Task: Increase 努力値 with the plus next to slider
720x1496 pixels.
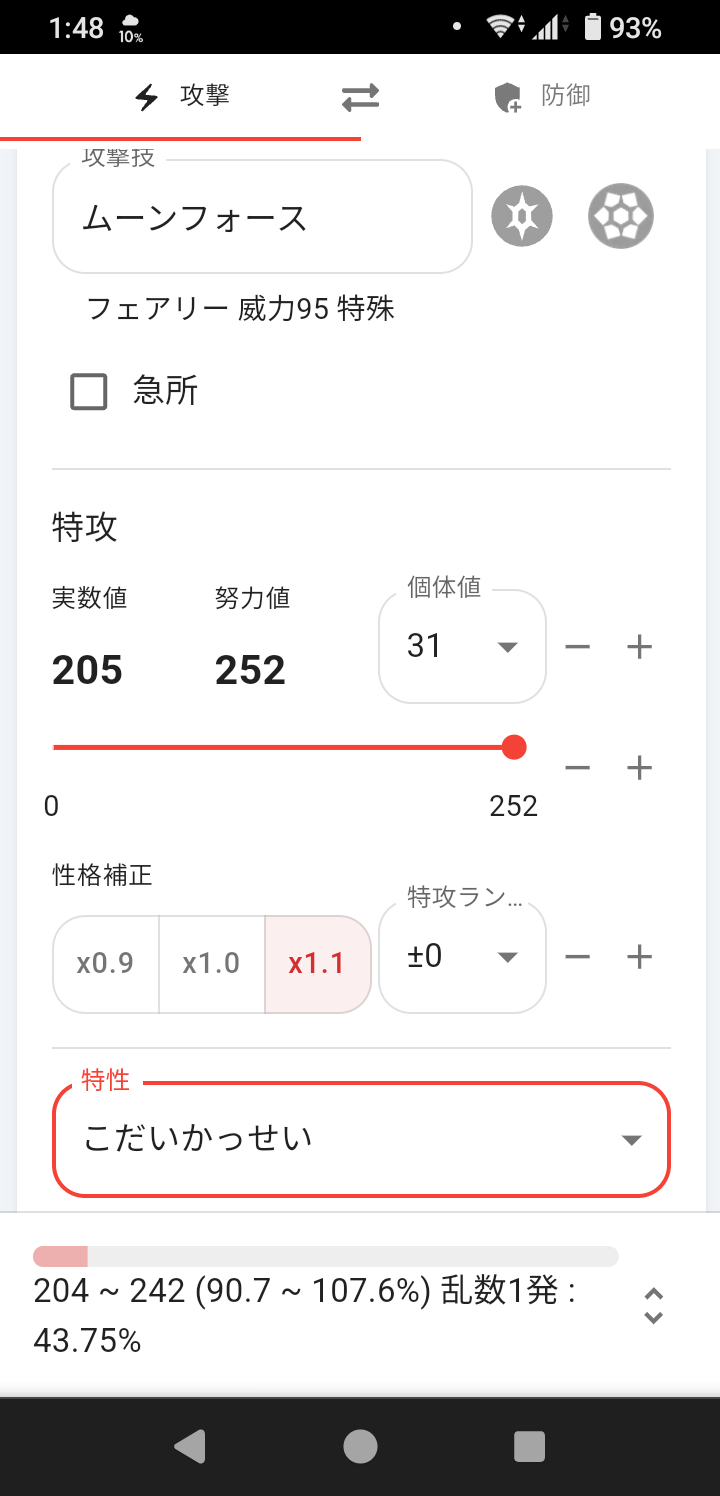Action: 640,768
